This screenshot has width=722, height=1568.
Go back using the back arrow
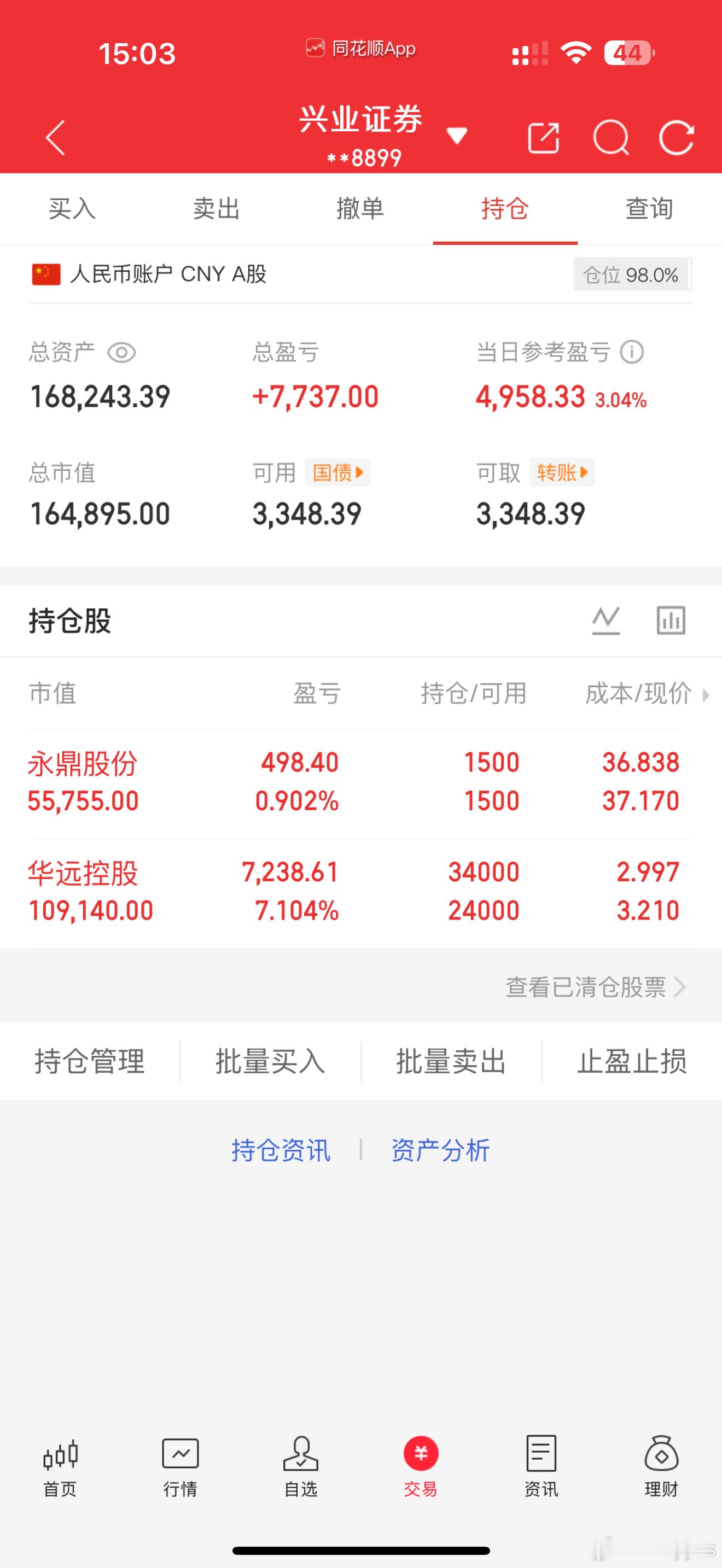coord(54,138)
